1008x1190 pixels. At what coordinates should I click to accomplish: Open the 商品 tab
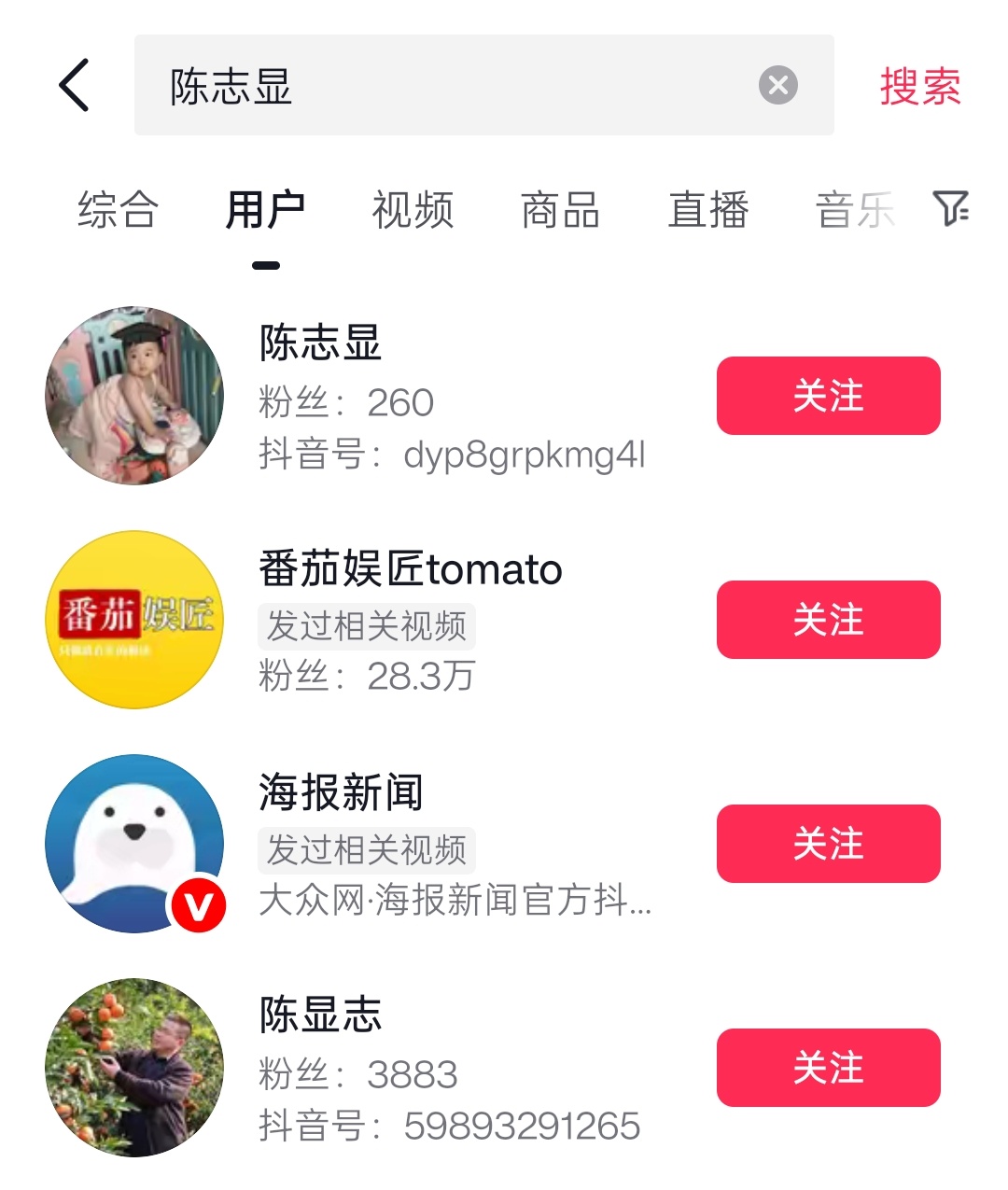[x=560, y=209]
